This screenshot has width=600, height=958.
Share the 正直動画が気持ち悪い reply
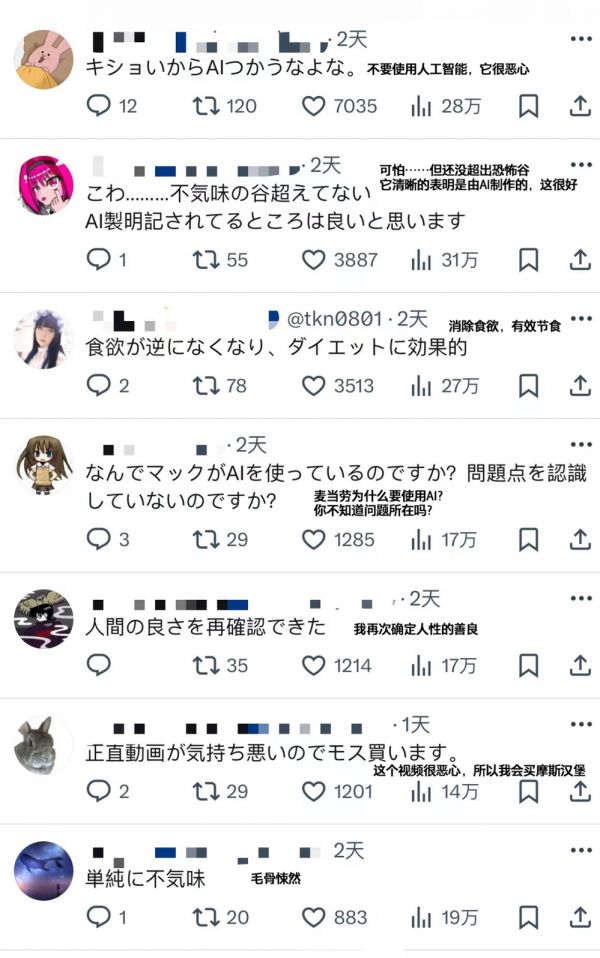580,791
